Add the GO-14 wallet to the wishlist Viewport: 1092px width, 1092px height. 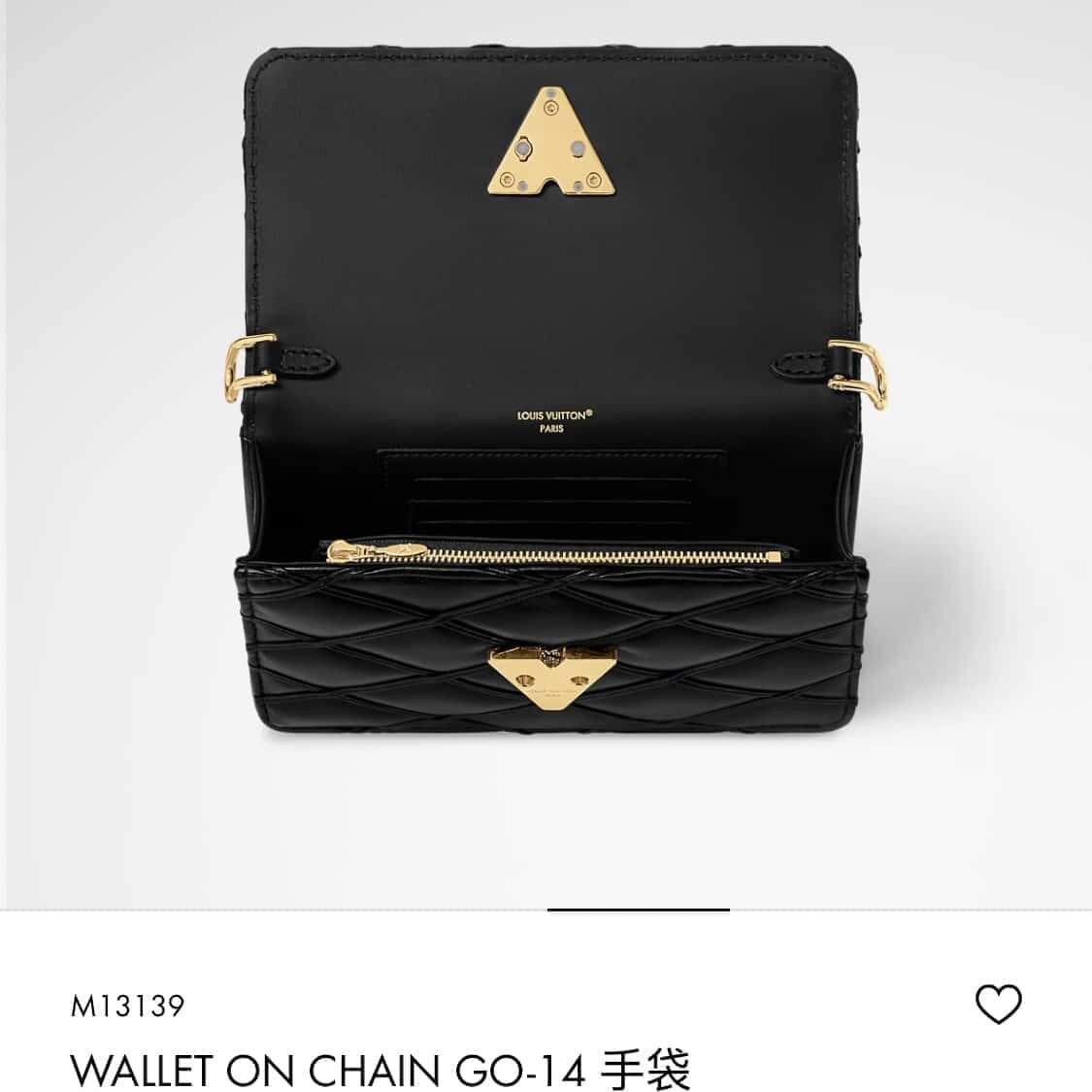[x=998, y=1004]
